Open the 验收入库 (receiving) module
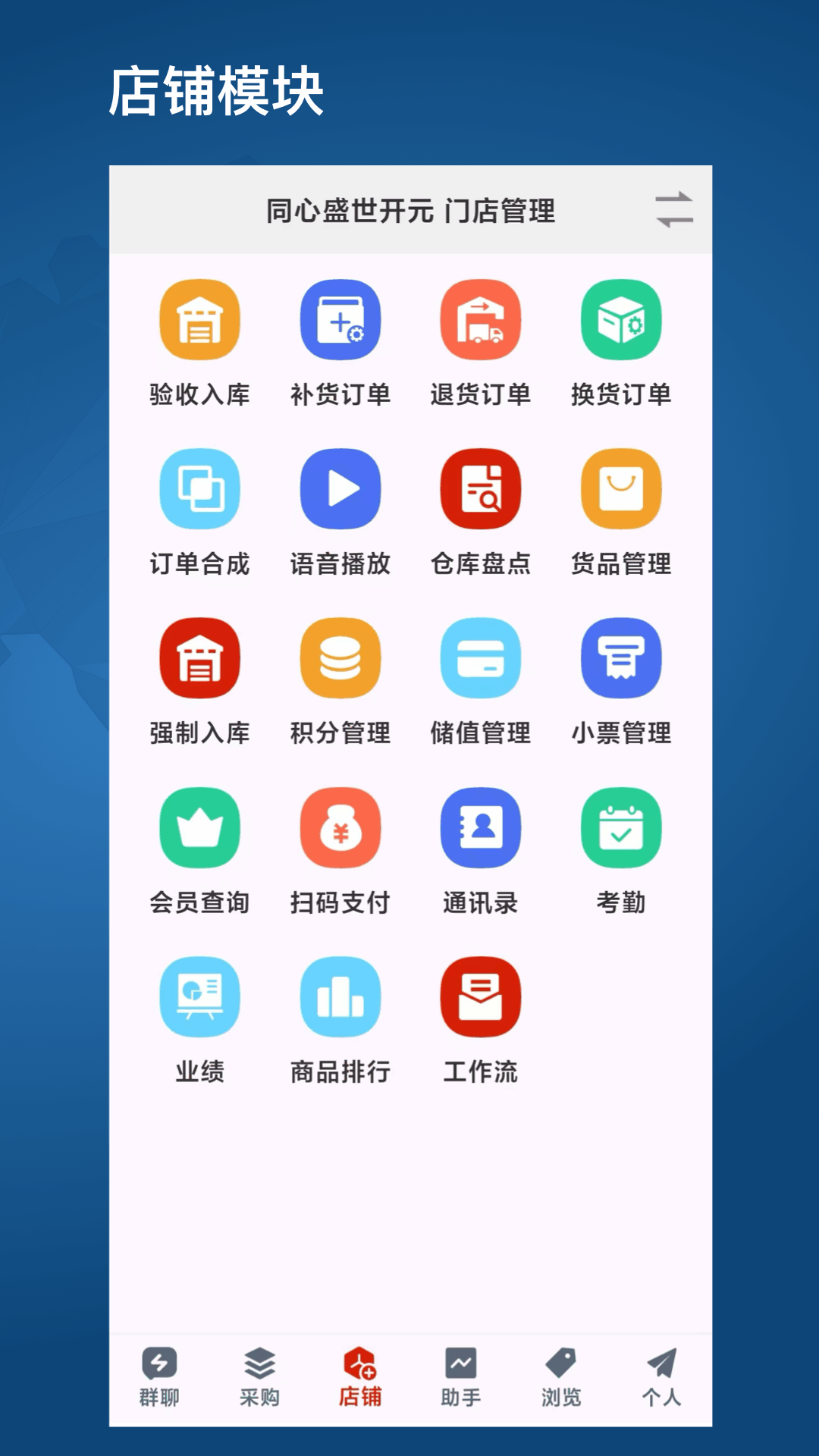819x1456 pixels. coord(199,321)
